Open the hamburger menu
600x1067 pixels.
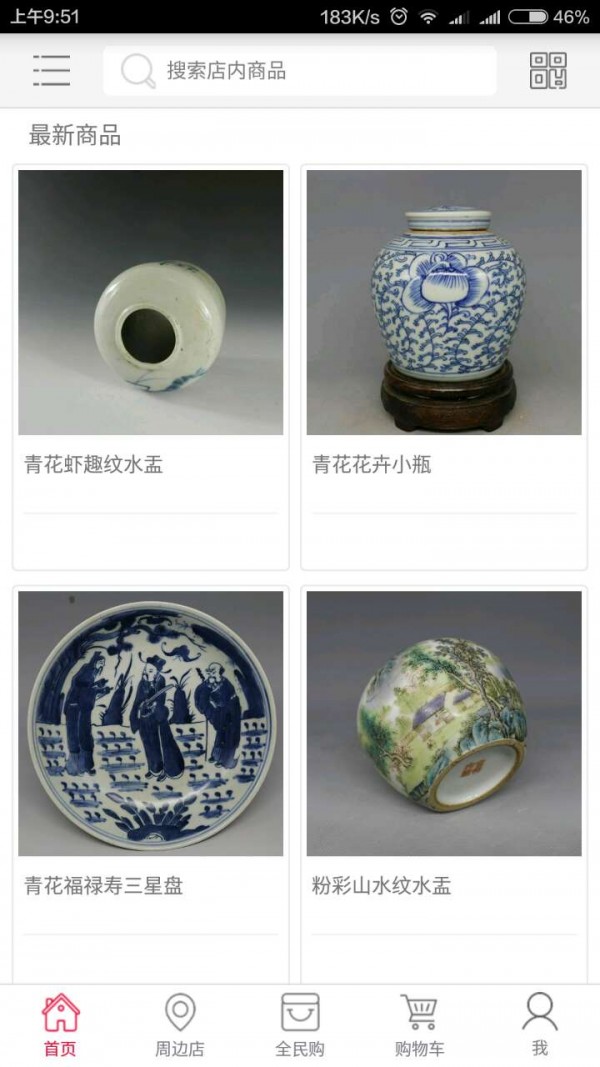(x=51, y=70)
